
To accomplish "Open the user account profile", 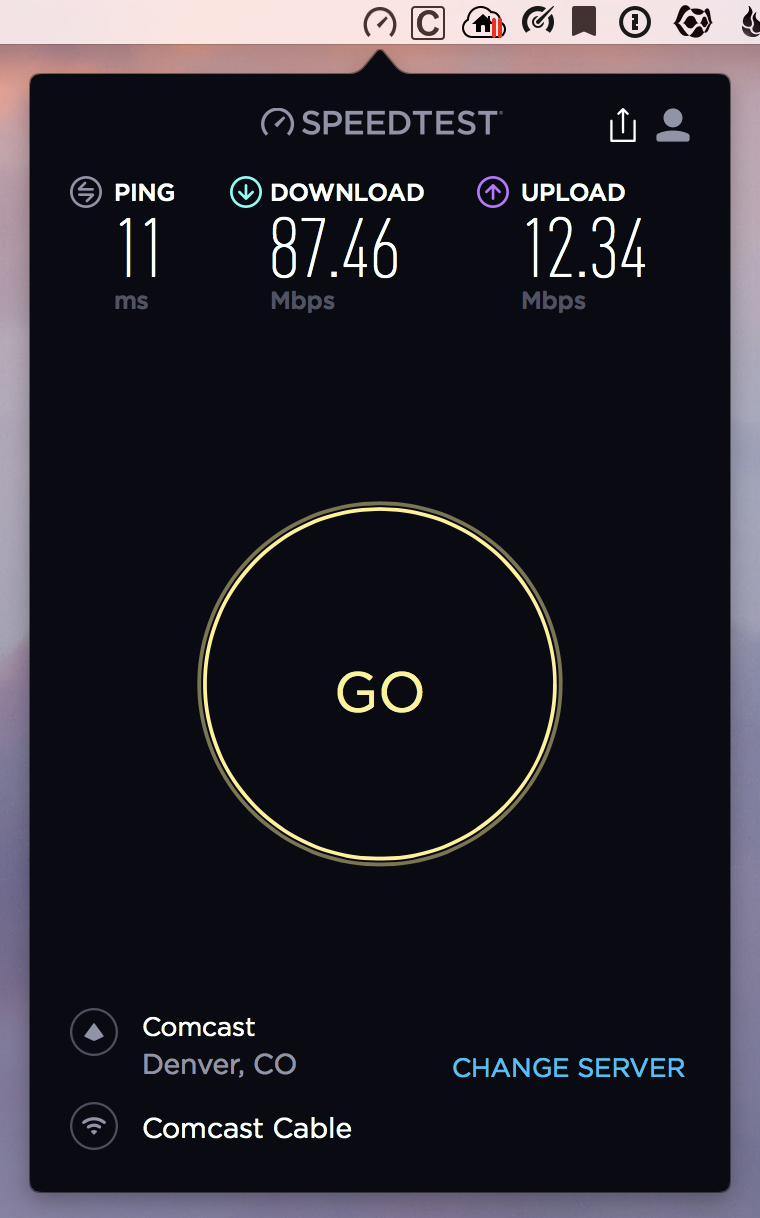I will coord(673,125).
